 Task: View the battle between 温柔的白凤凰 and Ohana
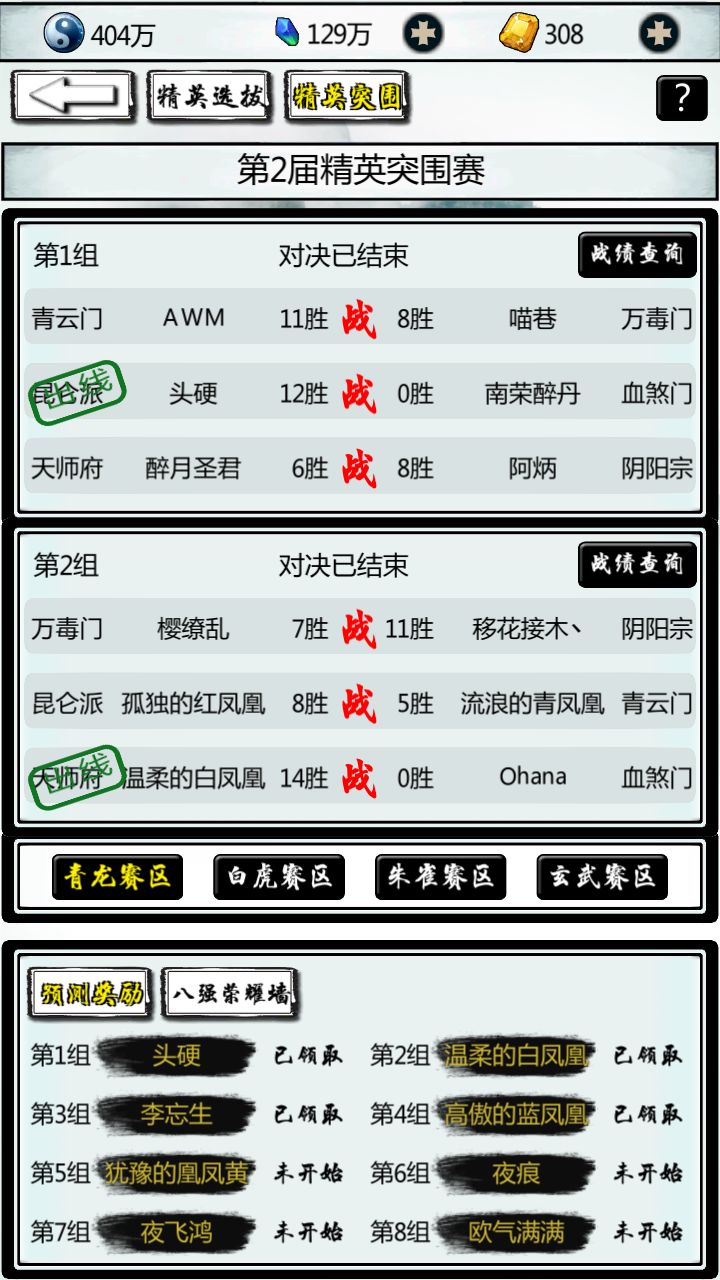(x=359, y=777)
